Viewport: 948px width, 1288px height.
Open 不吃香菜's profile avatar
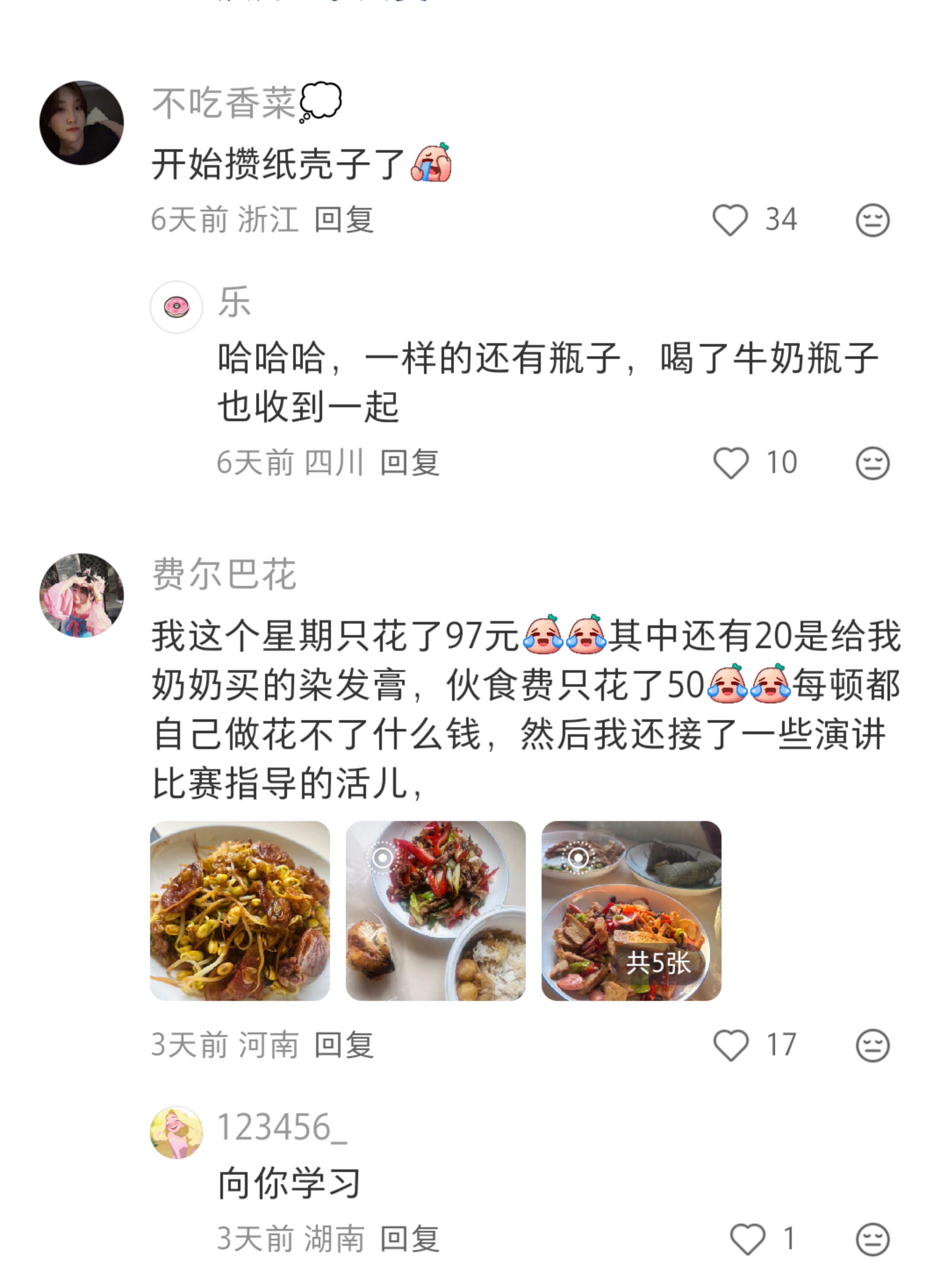click(81, 123)
